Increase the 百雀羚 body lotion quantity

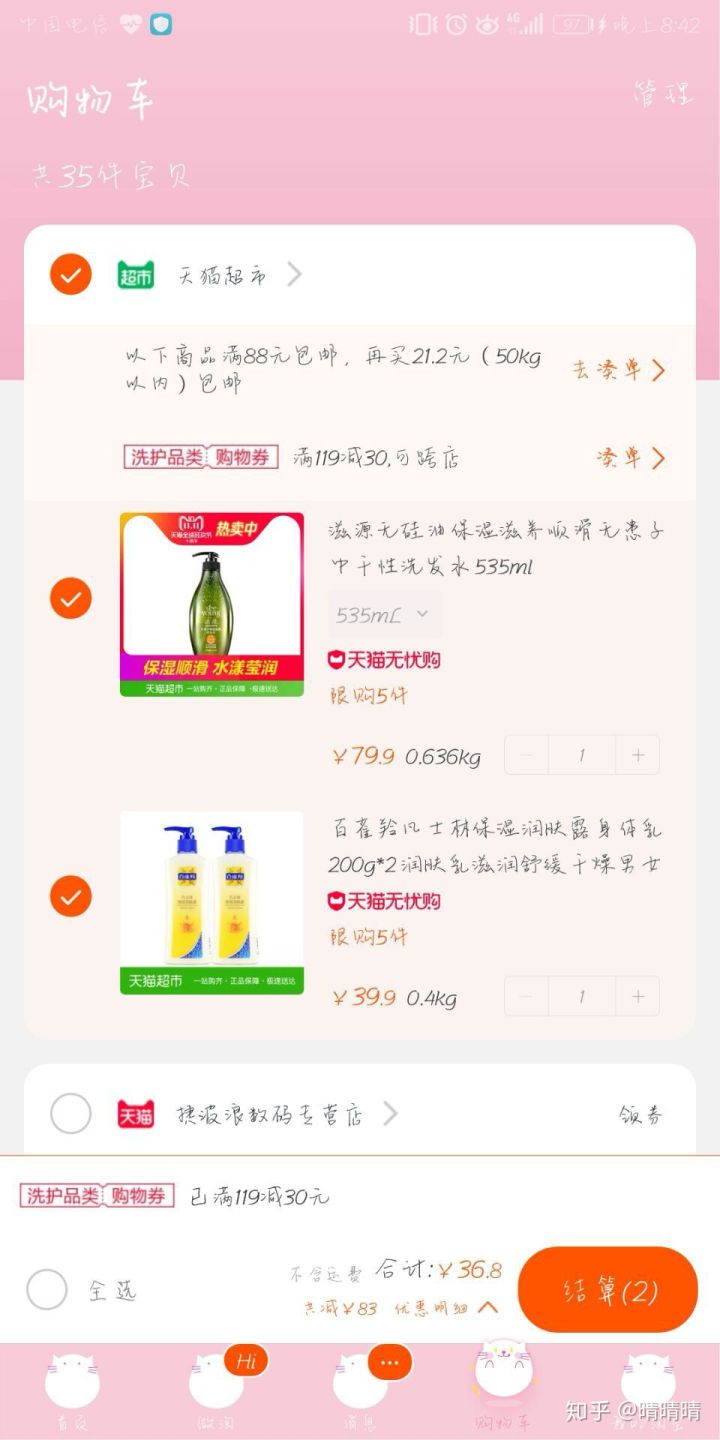tap(637, 996)
